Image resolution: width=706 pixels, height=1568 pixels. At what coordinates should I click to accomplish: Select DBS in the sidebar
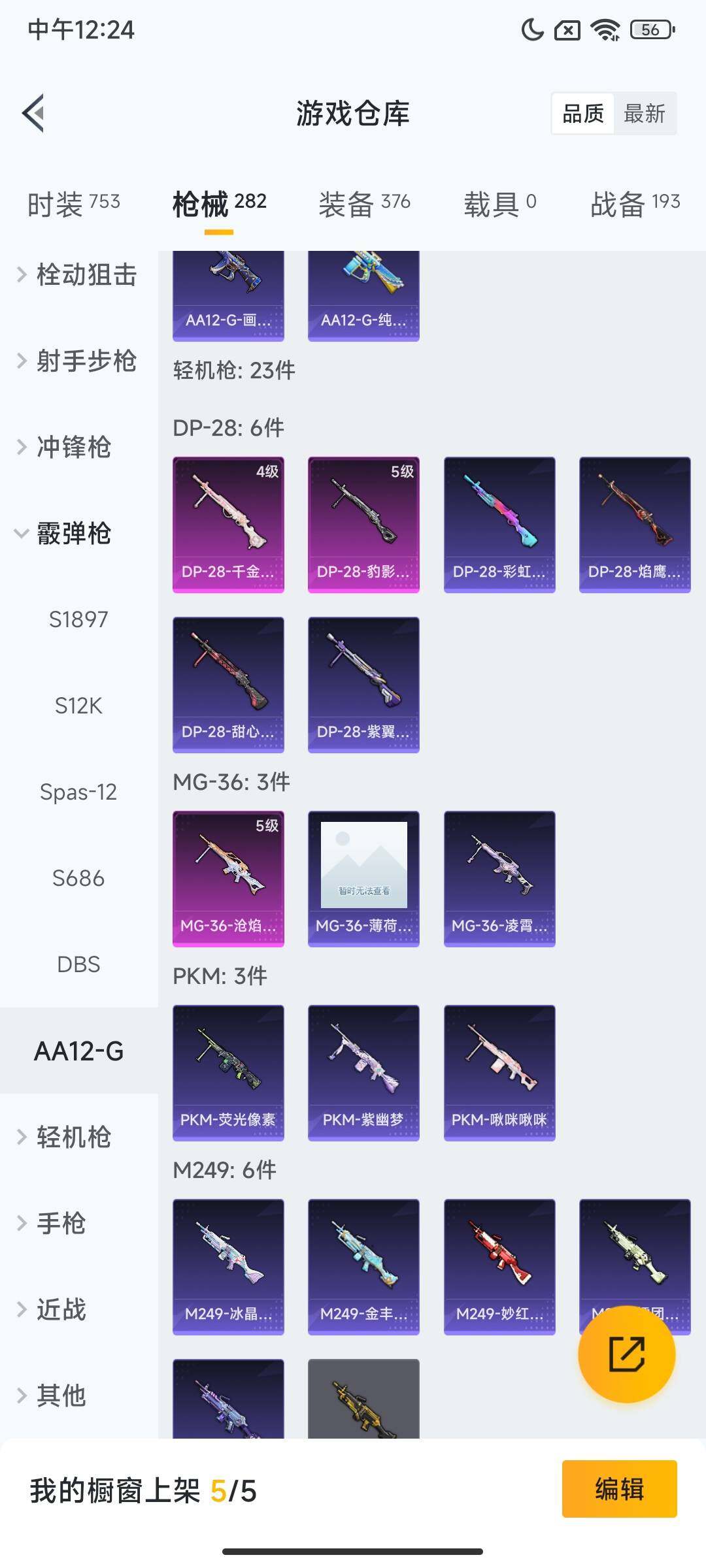coord(78,964)
